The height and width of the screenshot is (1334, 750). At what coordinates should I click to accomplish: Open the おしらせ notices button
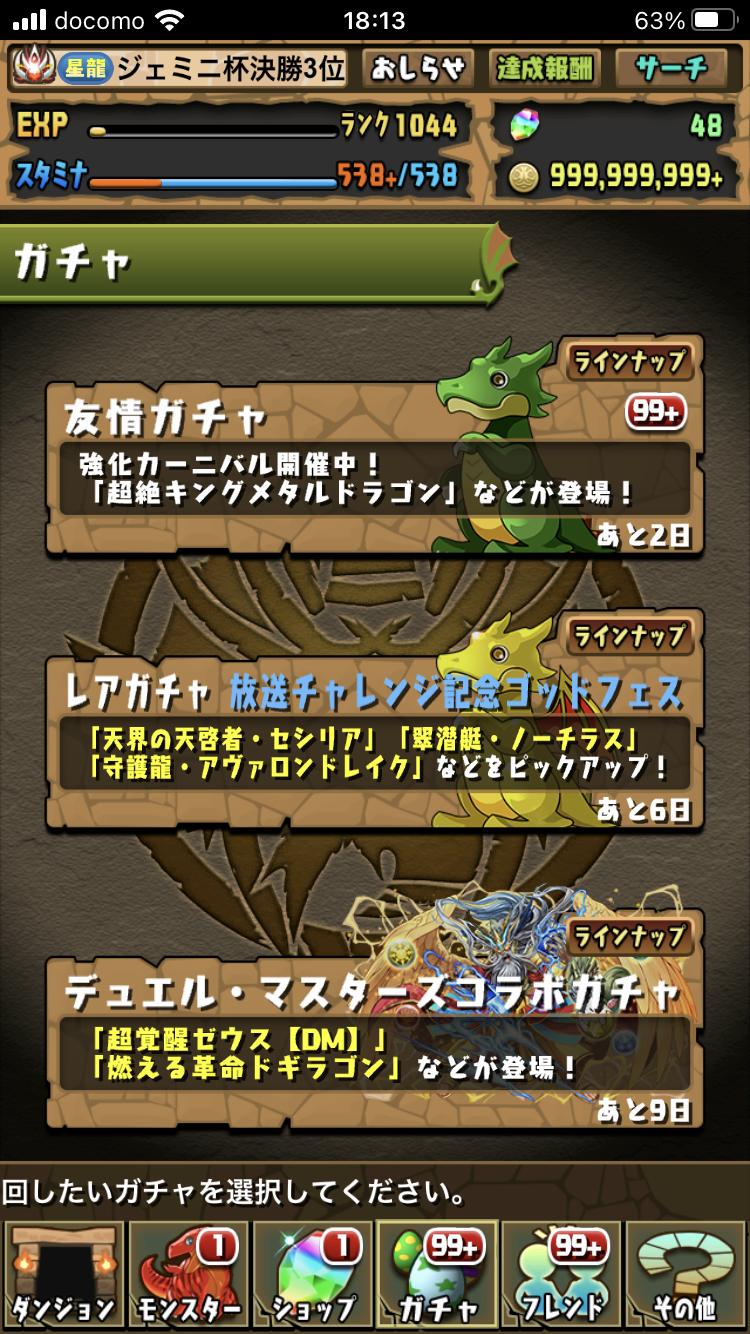pyautogui.click(x=418, y=68)
